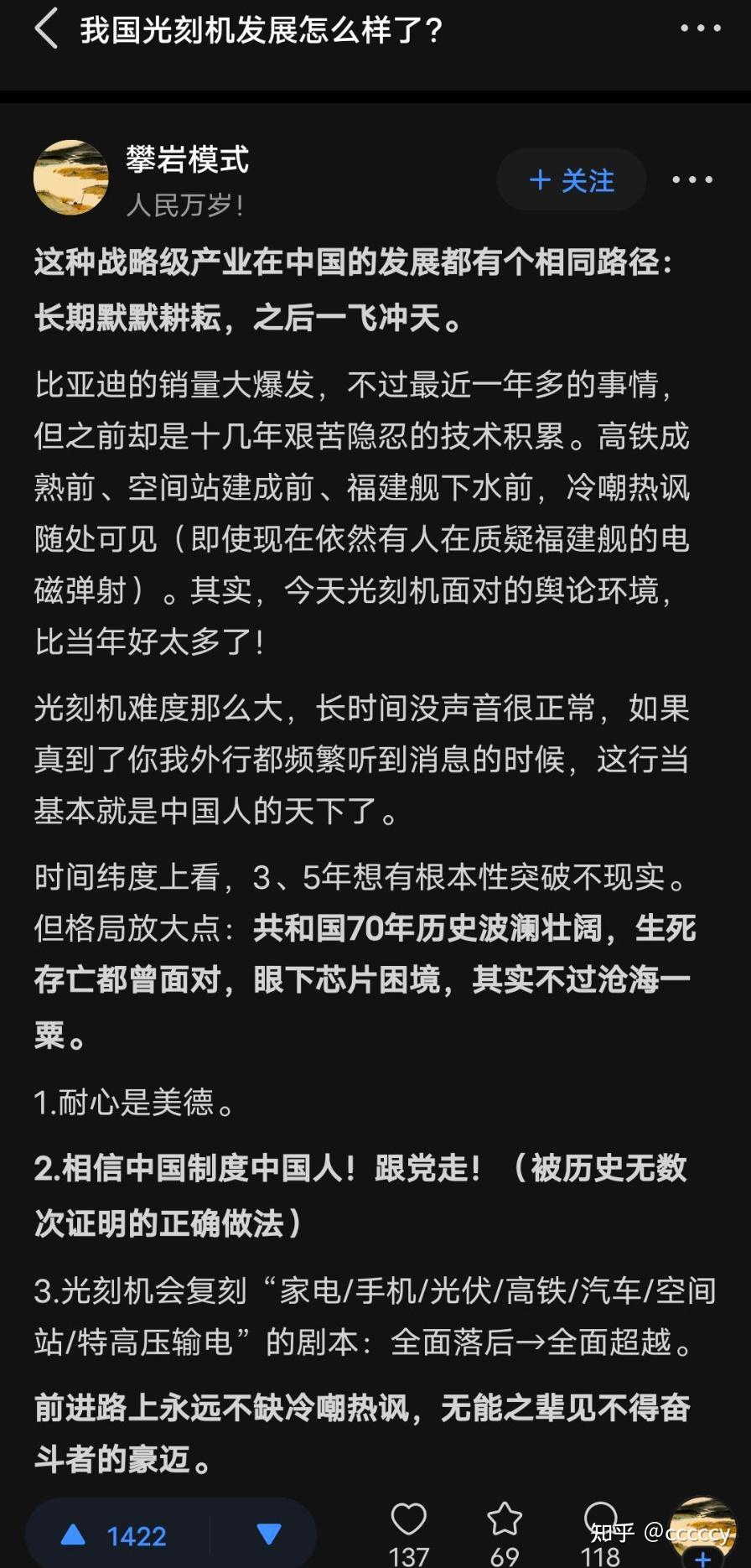The width and height of the screenshot is (751, 1568).
Task: Go back using the top-left arrow
Action: 47,29
